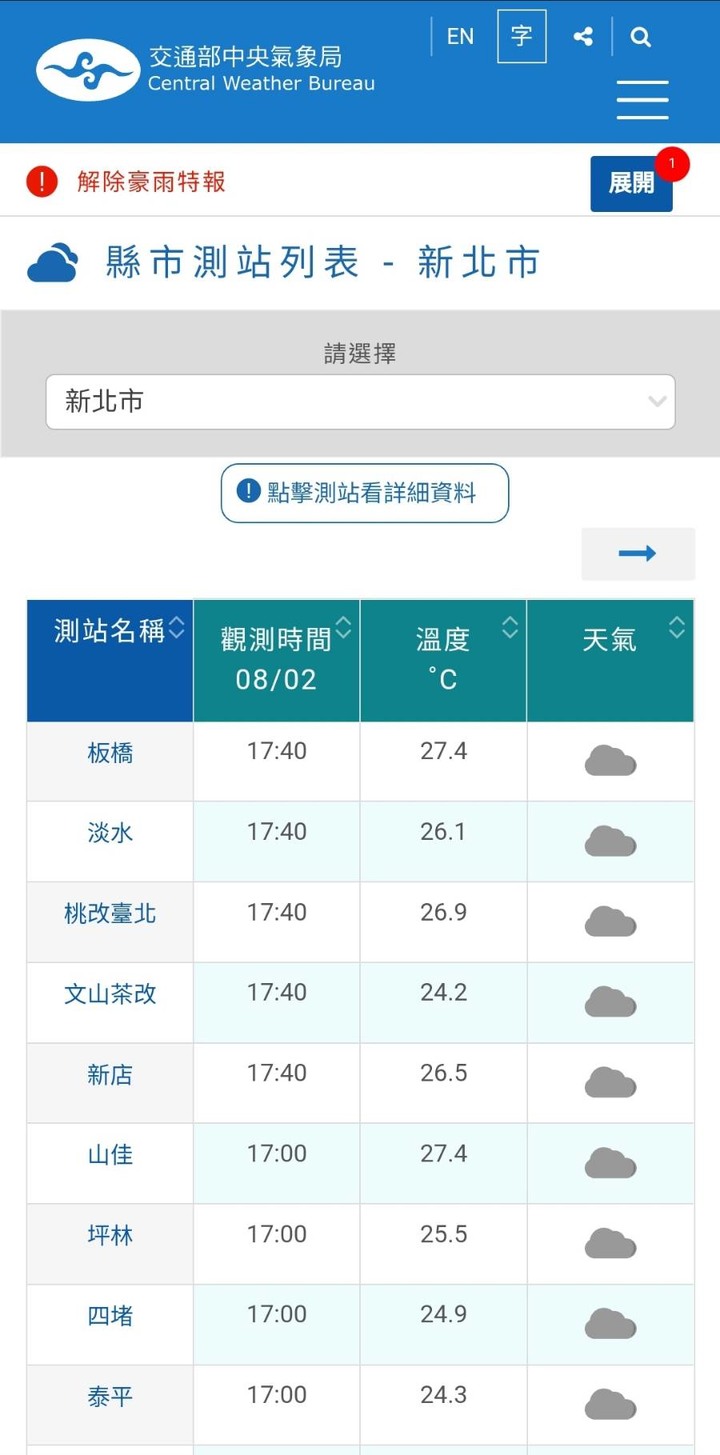Image resolution: width=720 pixels, height=1455 pixels.
Task: Open the 新北市 county dropdown
Action: pyautogui.click(x=360, y=402)
